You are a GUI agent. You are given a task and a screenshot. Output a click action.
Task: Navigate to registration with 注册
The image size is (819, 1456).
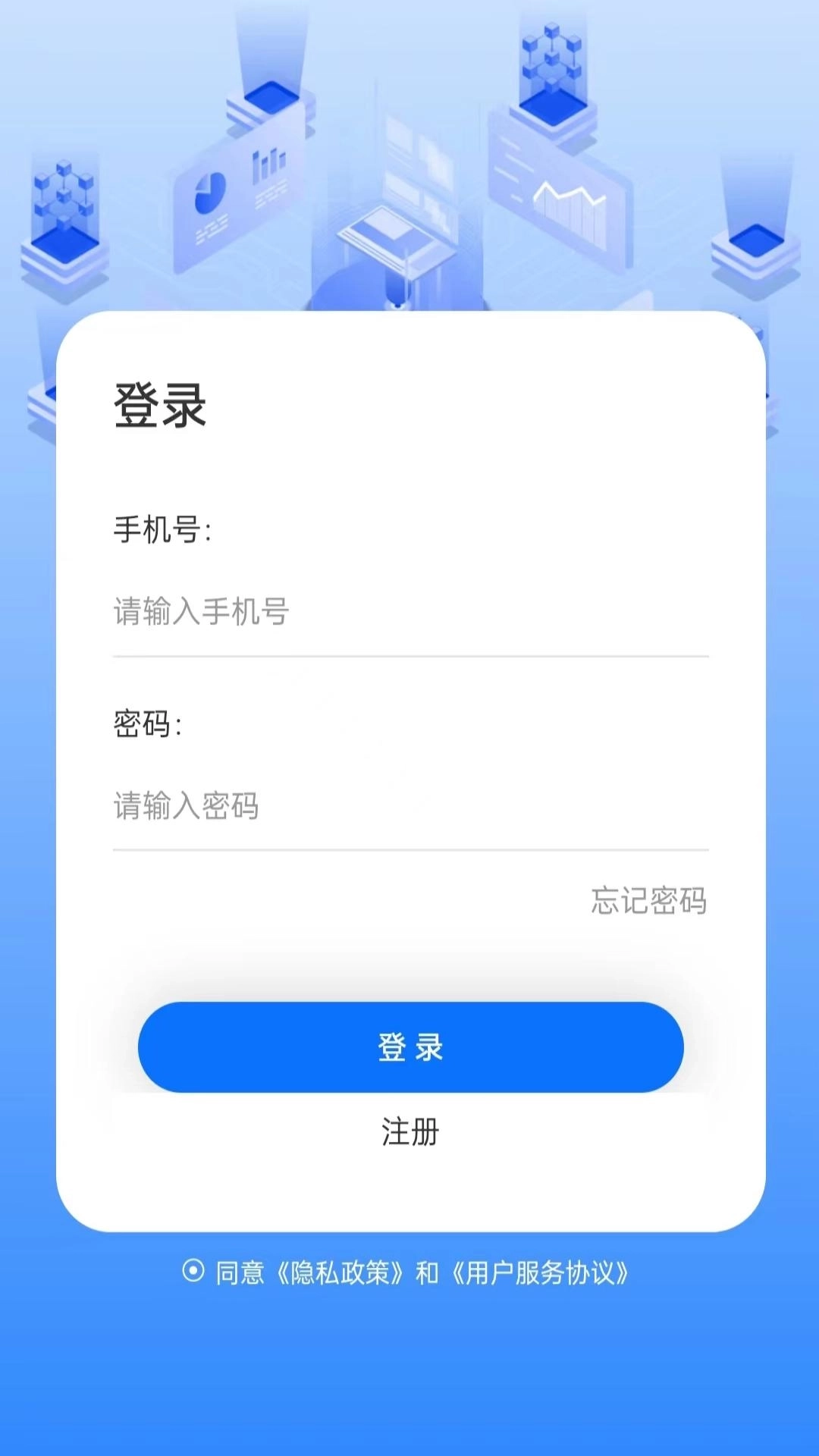pos(409,1133)
